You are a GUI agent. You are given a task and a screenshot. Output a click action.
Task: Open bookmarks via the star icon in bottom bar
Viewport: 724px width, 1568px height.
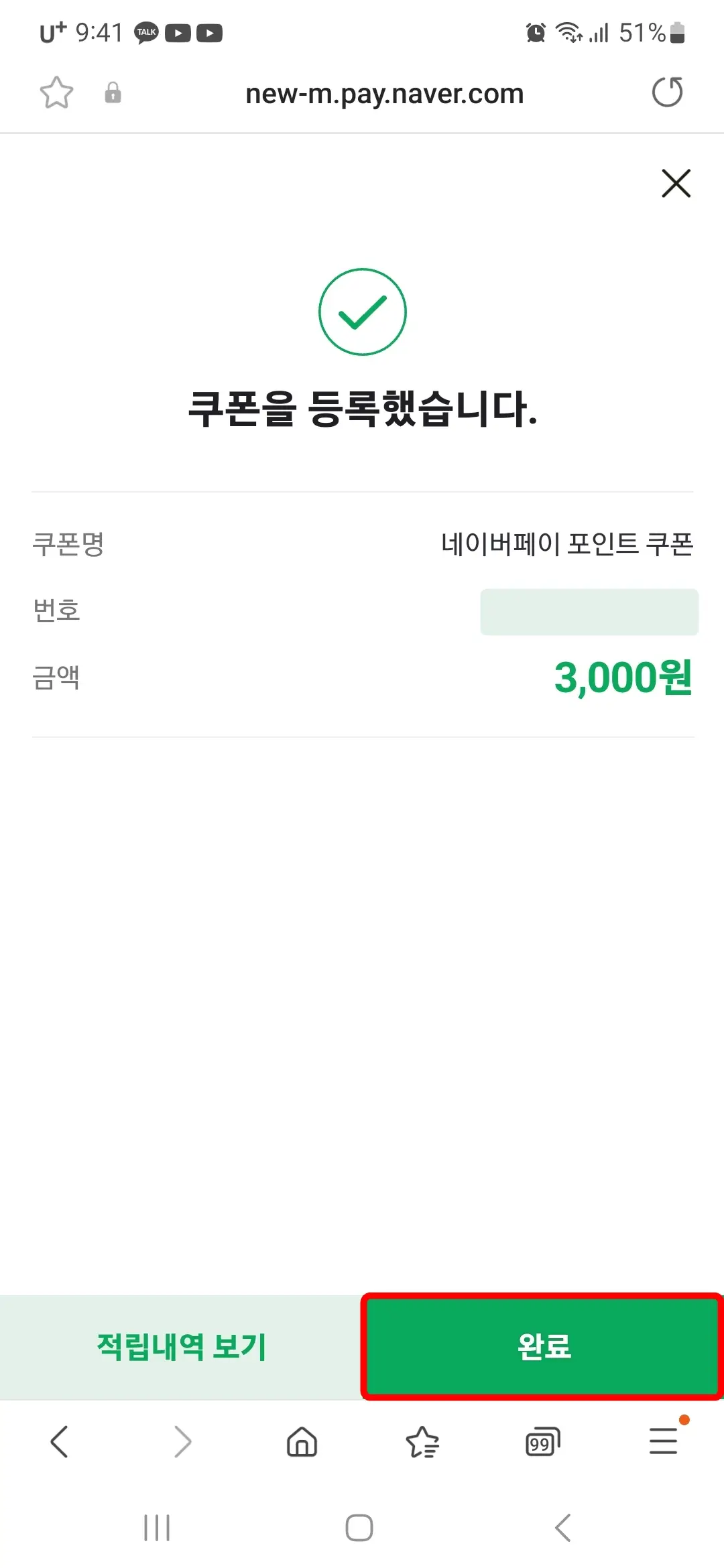click(422, 1442)
